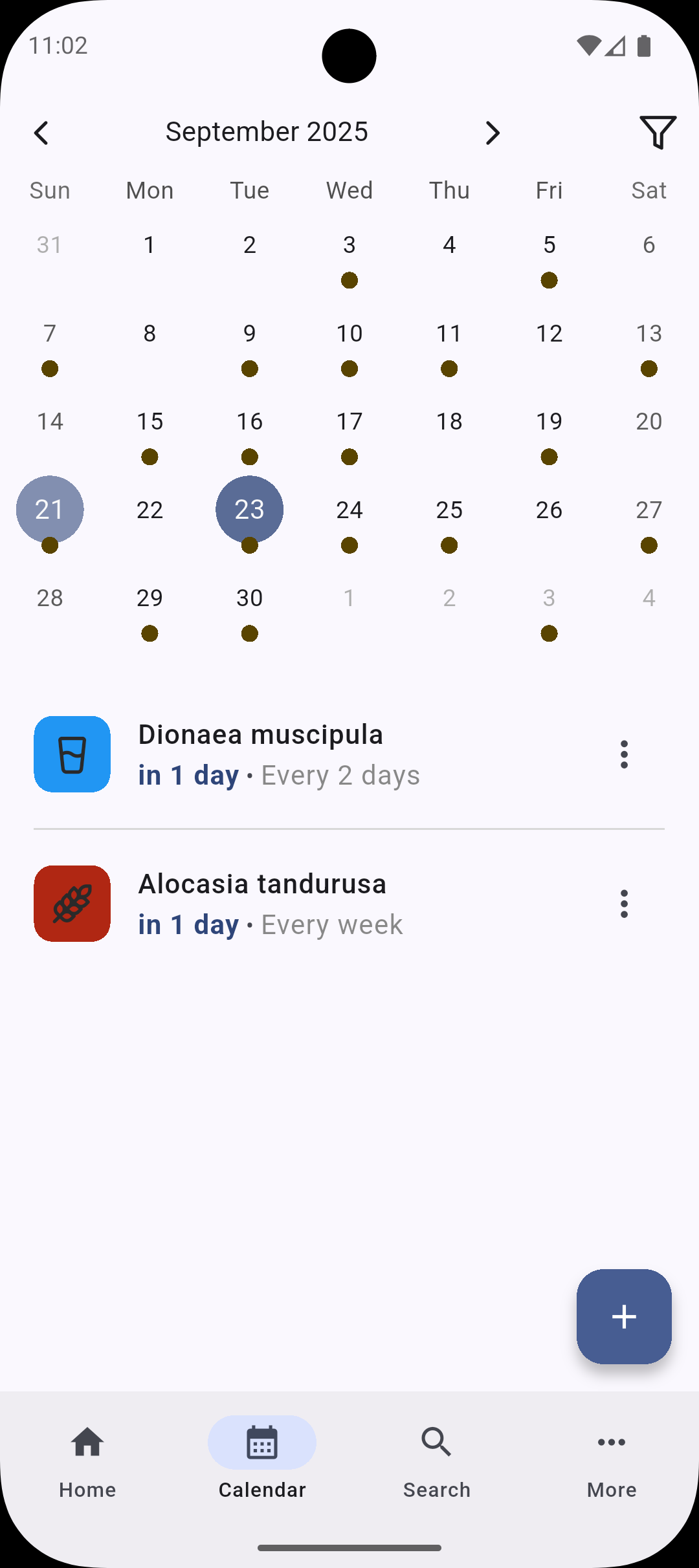The image size is (699, 1568).
Task: Go to the next month
Action: (x=493, y=133)
